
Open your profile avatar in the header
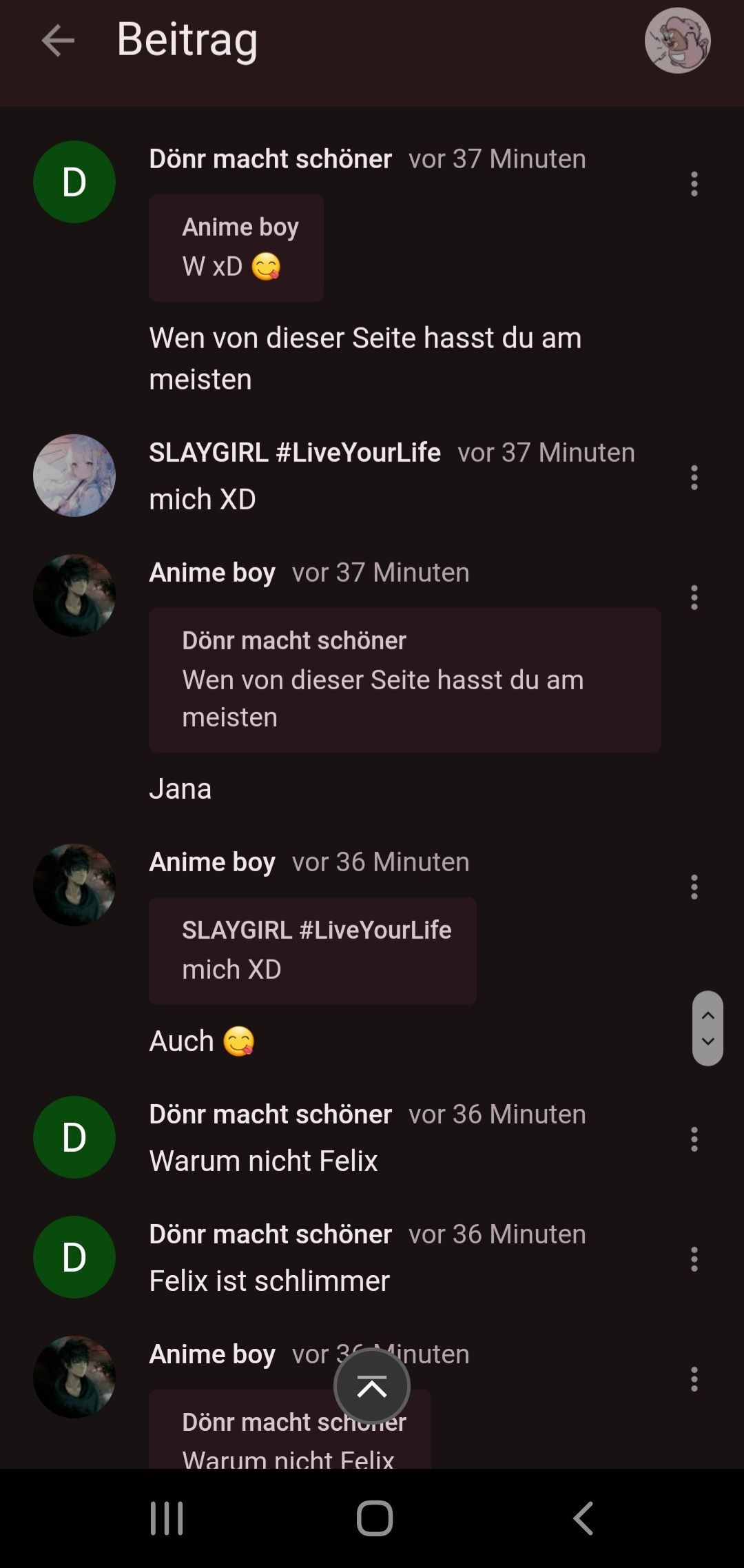[677, 41]
